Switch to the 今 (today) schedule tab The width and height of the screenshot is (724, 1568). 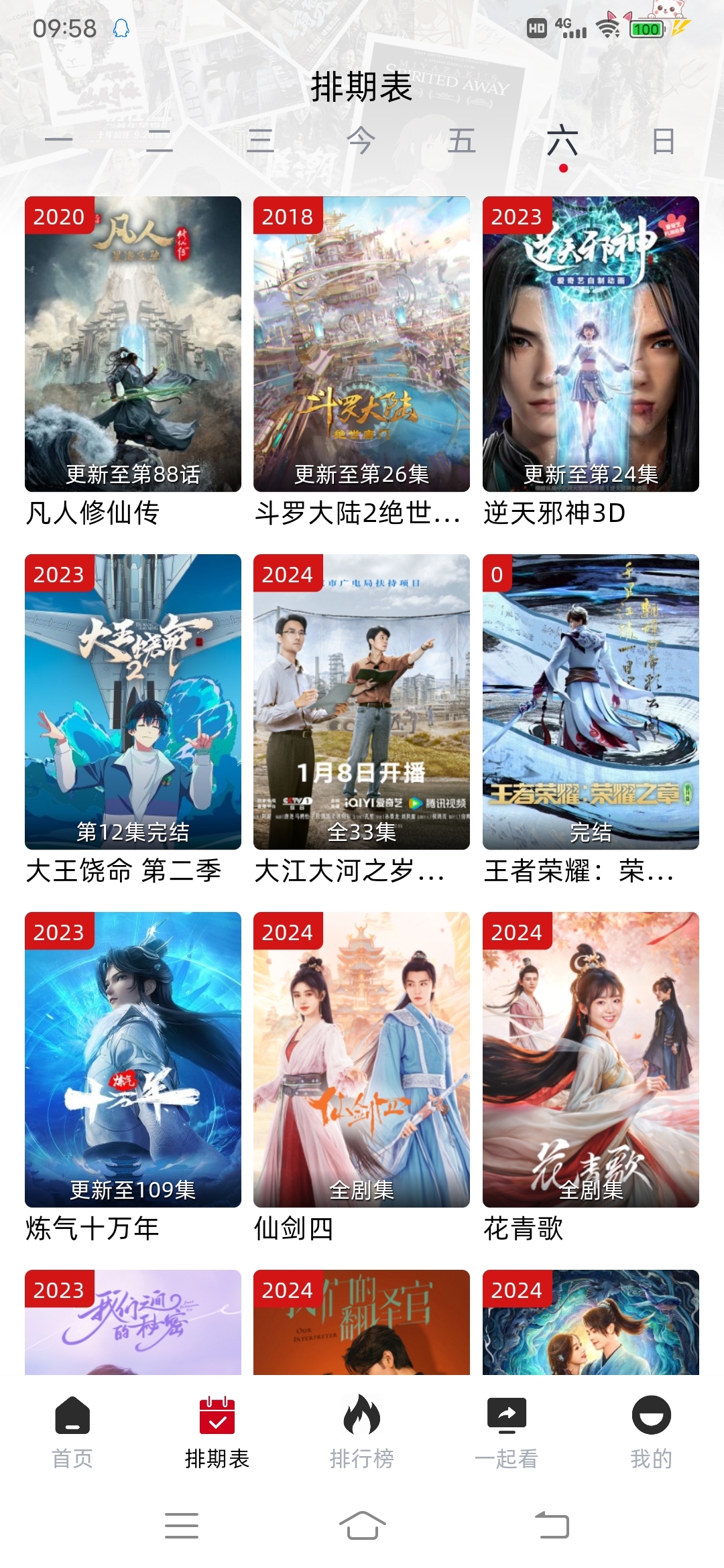tap(361, 141)
